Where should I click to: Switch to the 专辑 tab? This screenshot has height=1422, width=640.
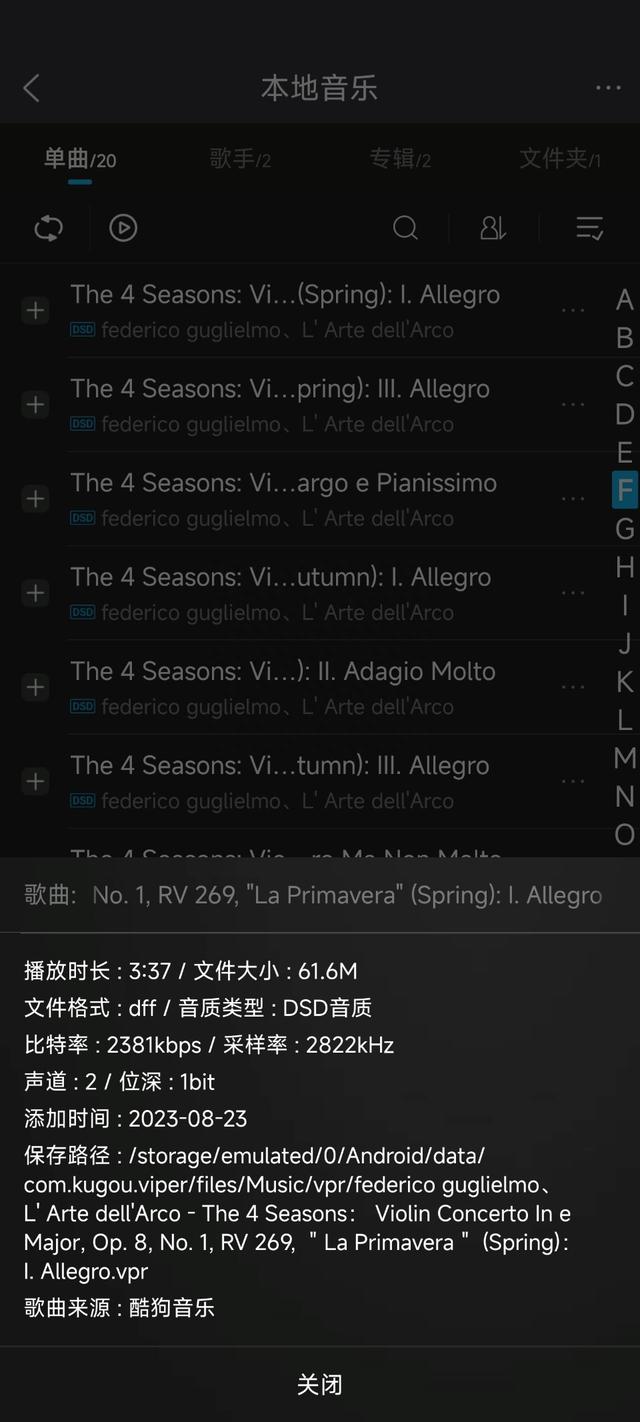(x=400, y=159)
